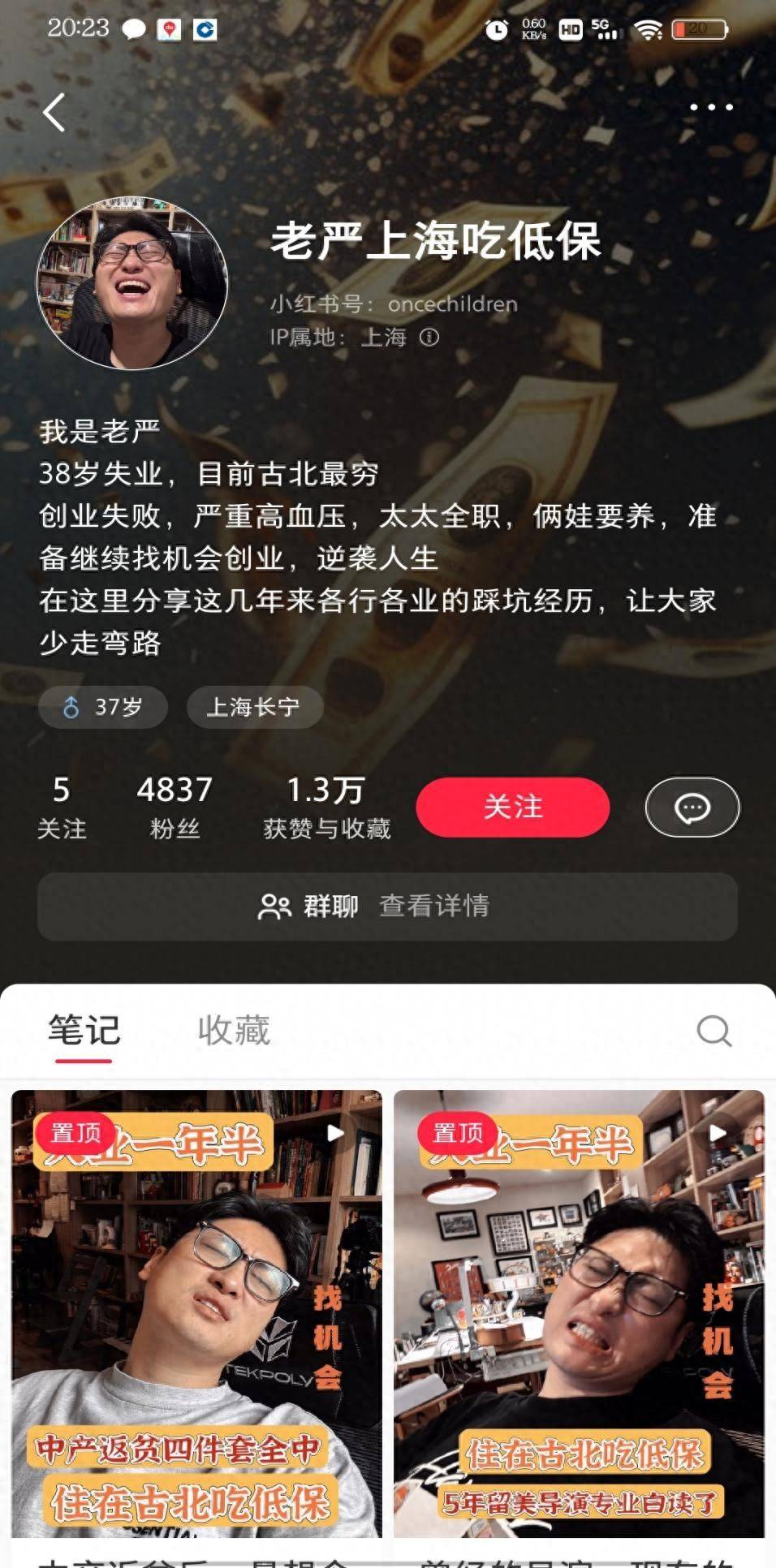
Task: Tap the IP属地 info icon
Action: [x=425, y=338]
